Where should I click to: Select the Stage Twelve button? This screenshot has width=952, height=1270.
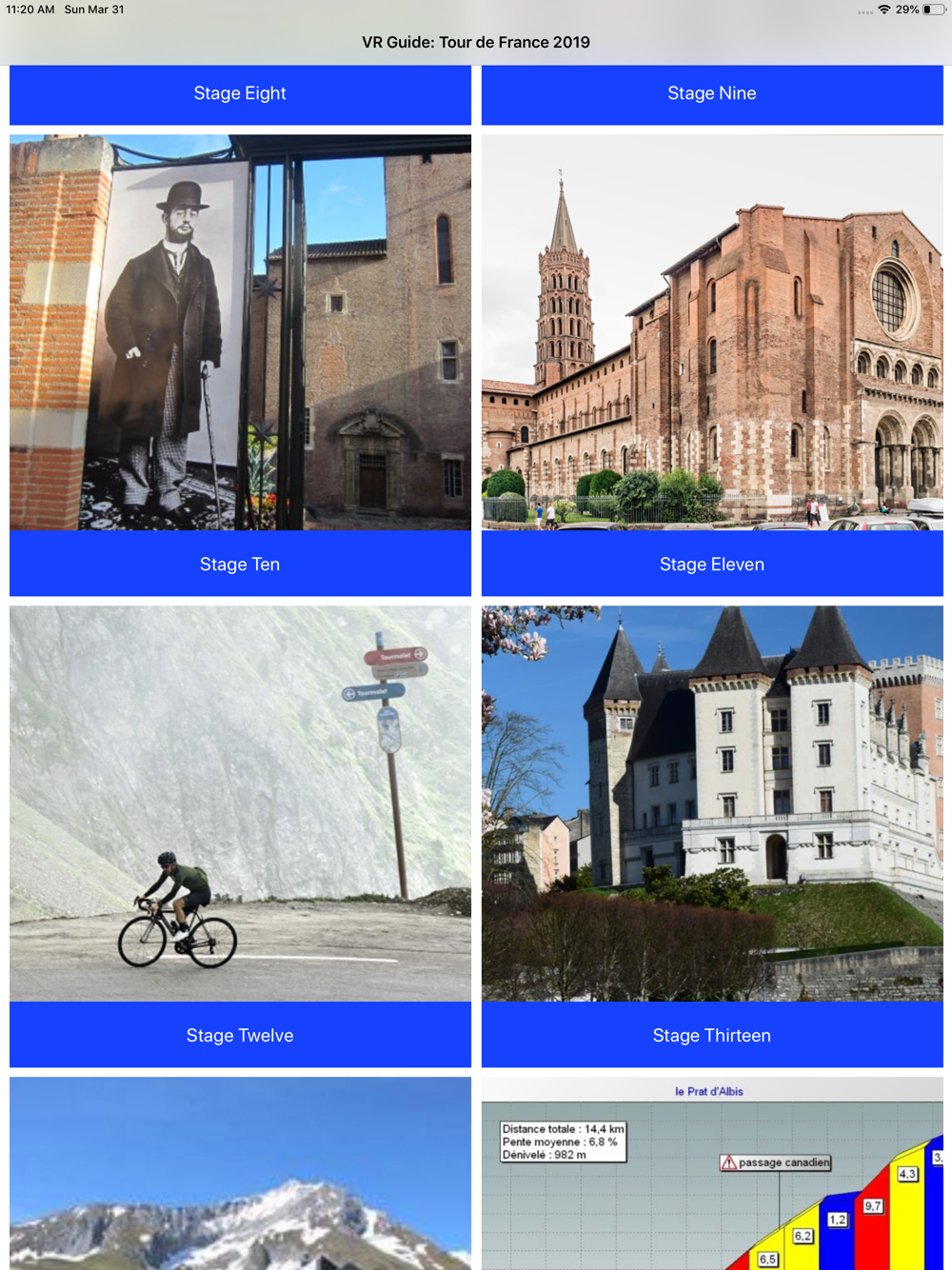click(240, 1035)
